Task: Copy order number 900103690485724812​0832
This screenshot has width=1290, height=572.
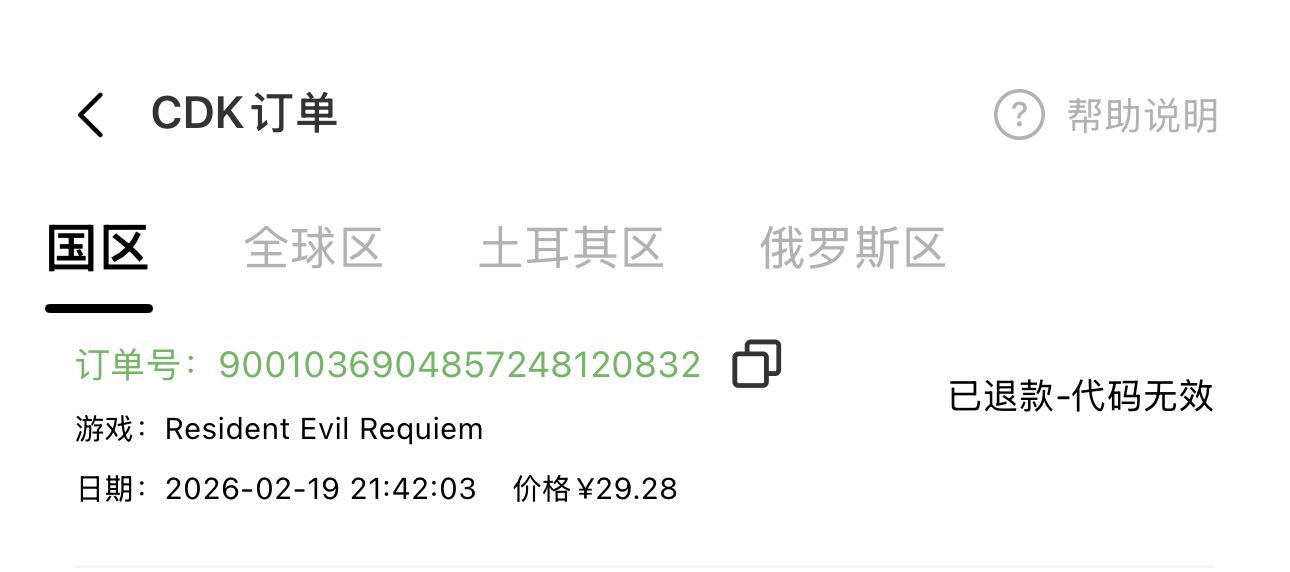Action: point(756,364)
